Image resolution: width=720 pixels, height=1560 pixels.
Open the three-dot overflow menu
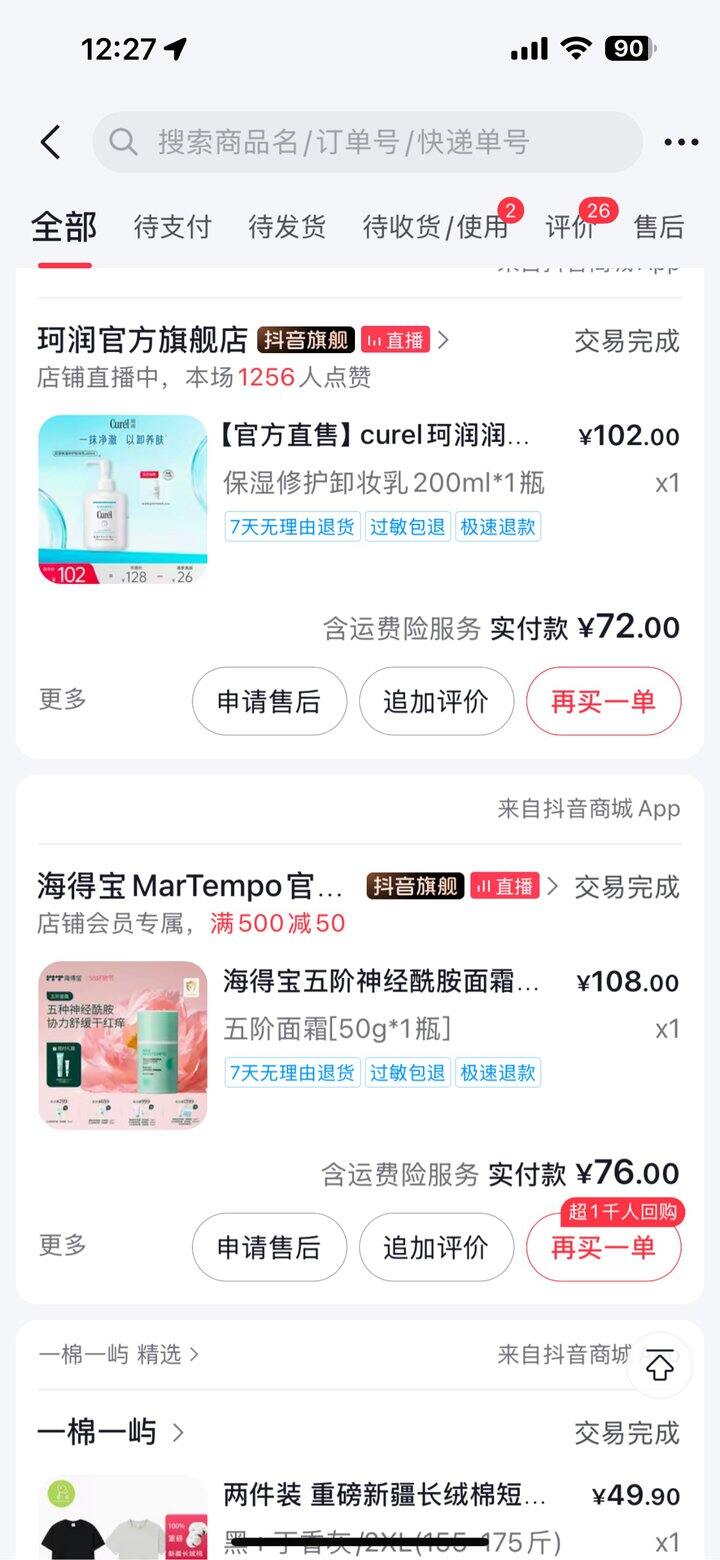click(681, 142)
